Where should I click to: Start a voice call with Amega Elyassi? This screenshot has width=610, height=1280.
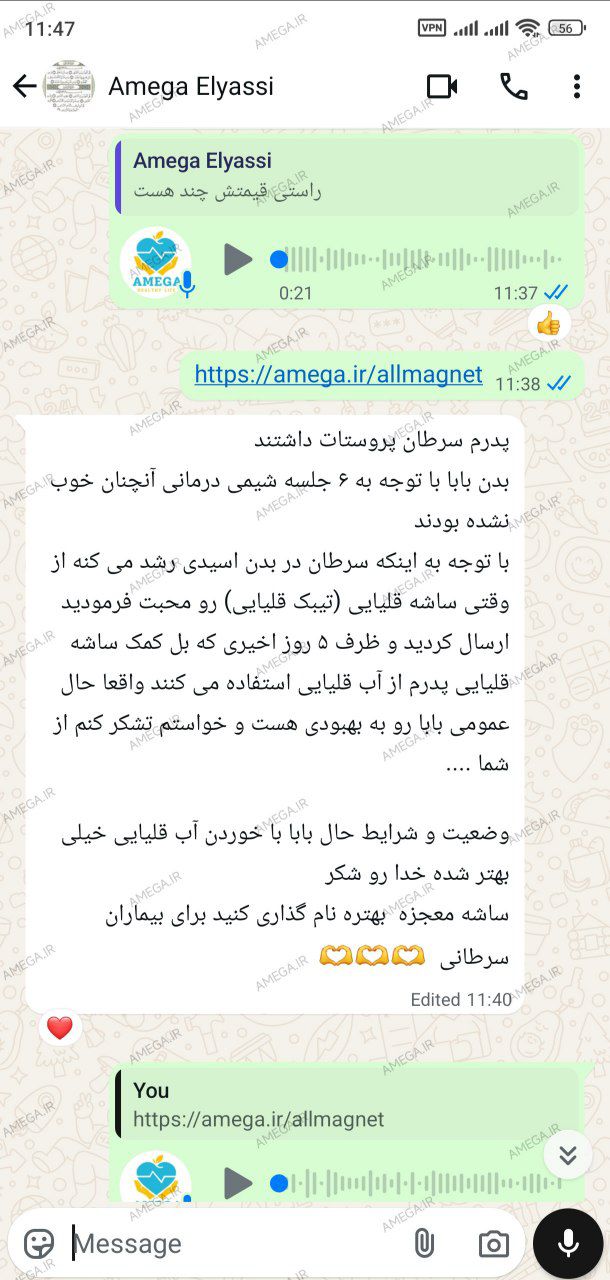click(x=514, y=86)
